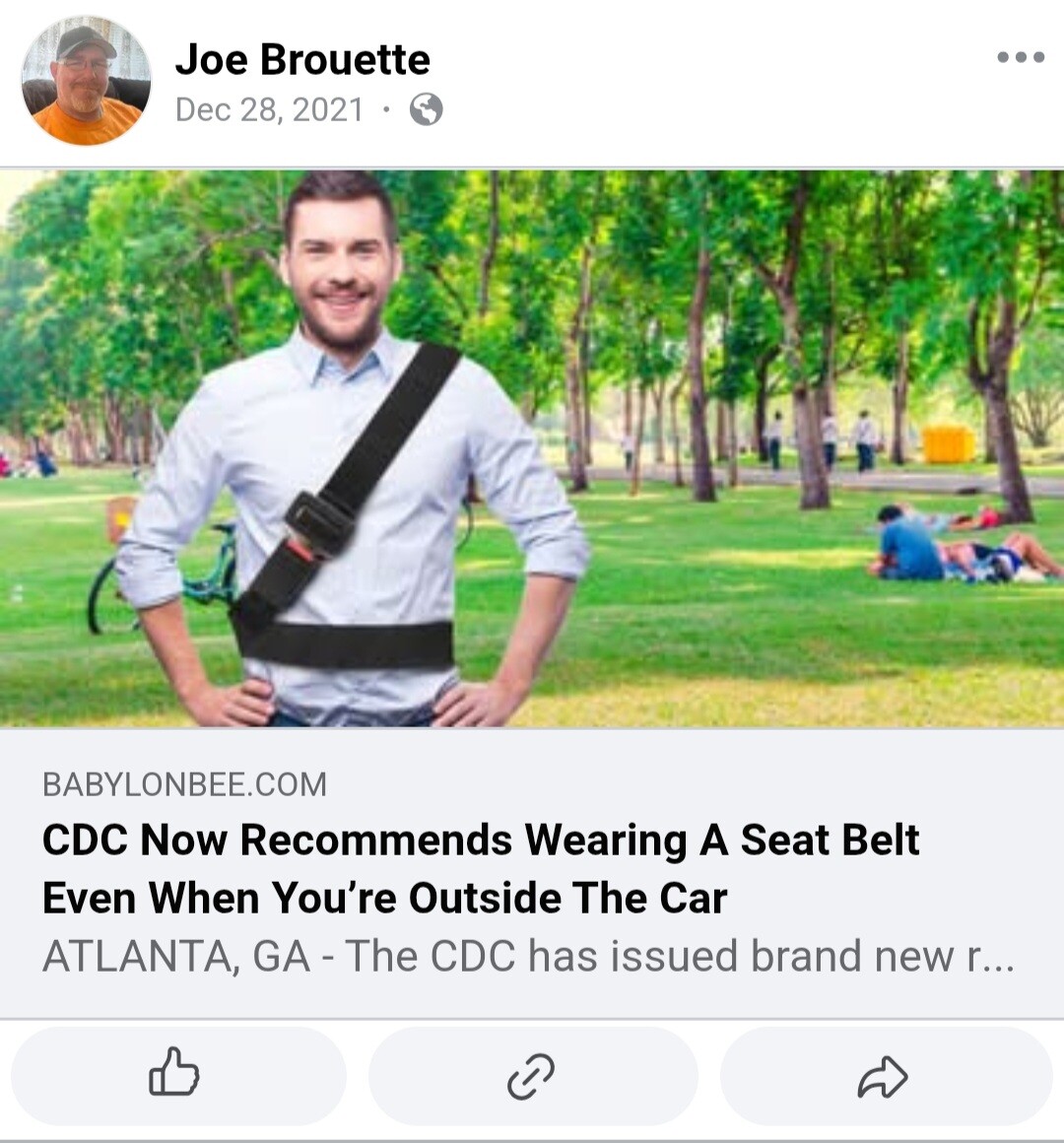Open Joe Brouette's profile name link
Image resolution: width=1064 pixels, height=1143 pixels.
302,59
